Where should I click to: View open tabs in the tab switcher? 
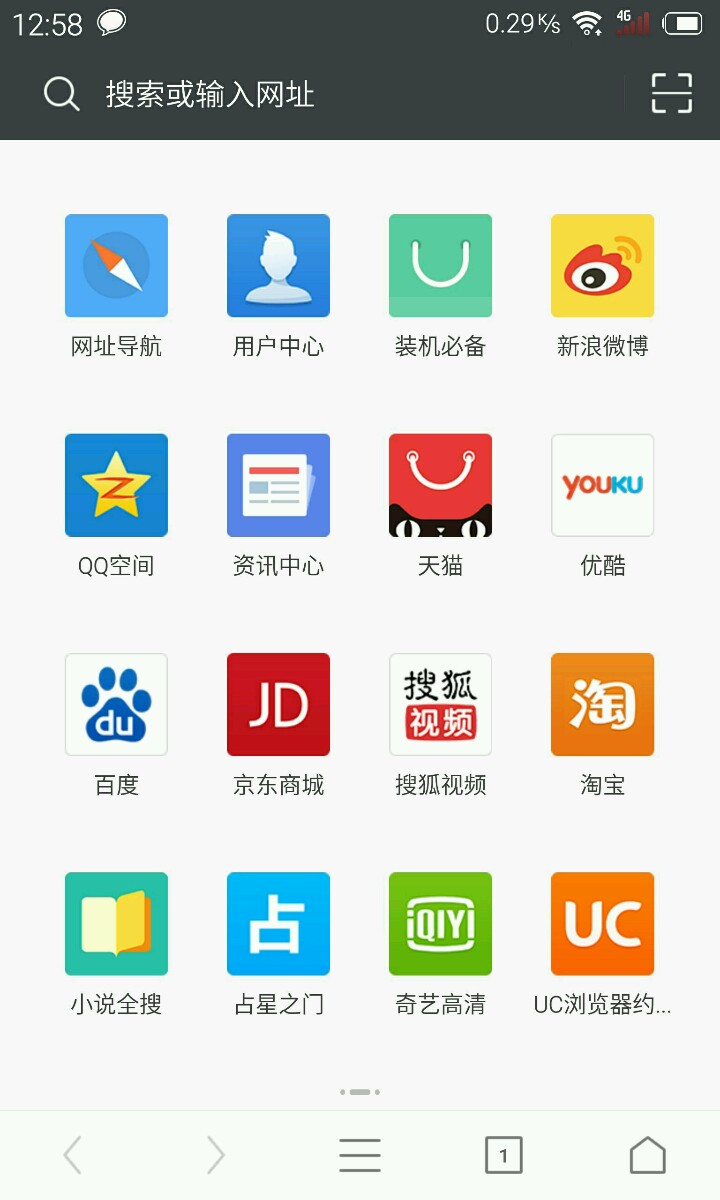[x=503, y=1155]
